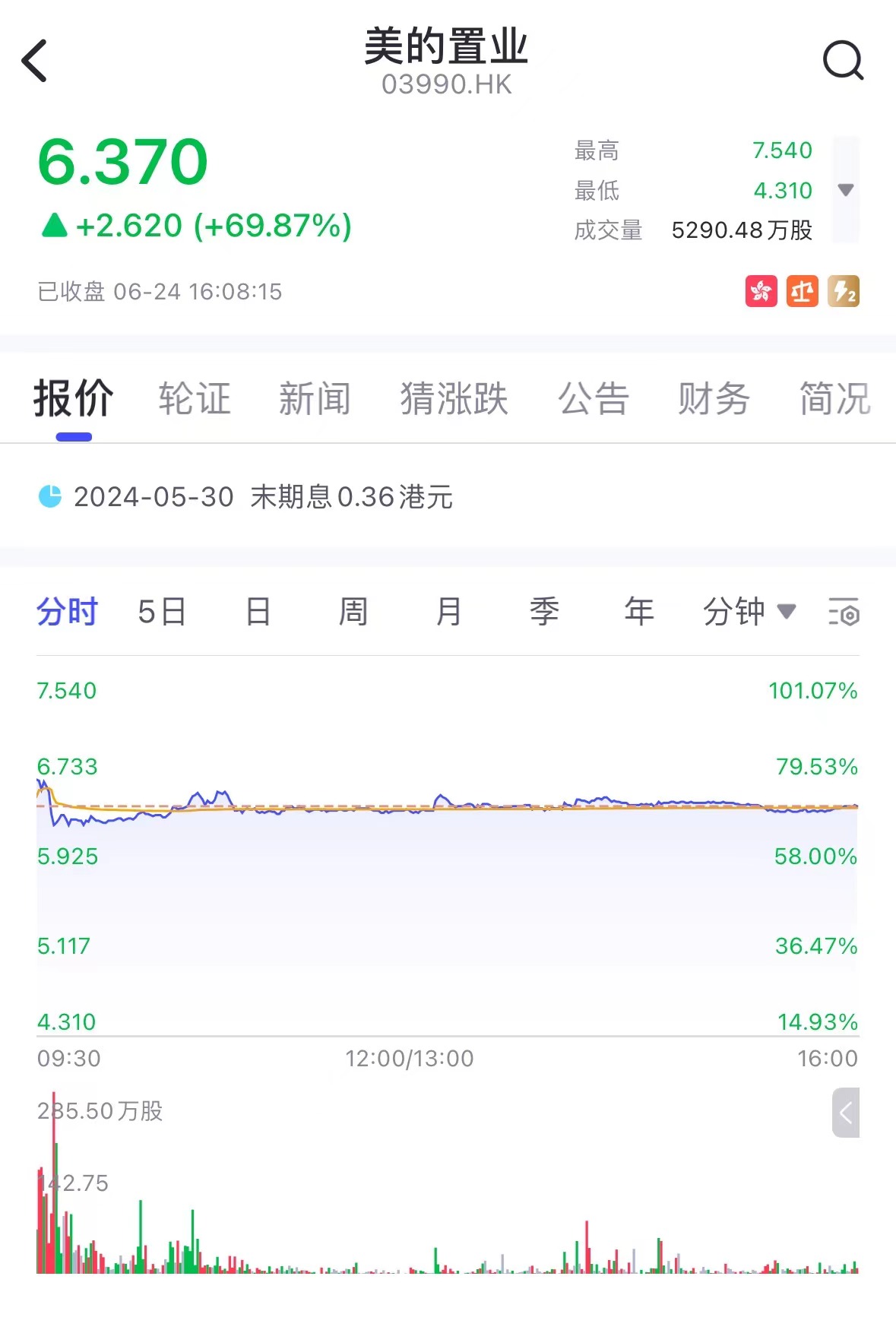Expand the side panel arrow beside volume
896x1330 pixels.
coord(845,1113)
